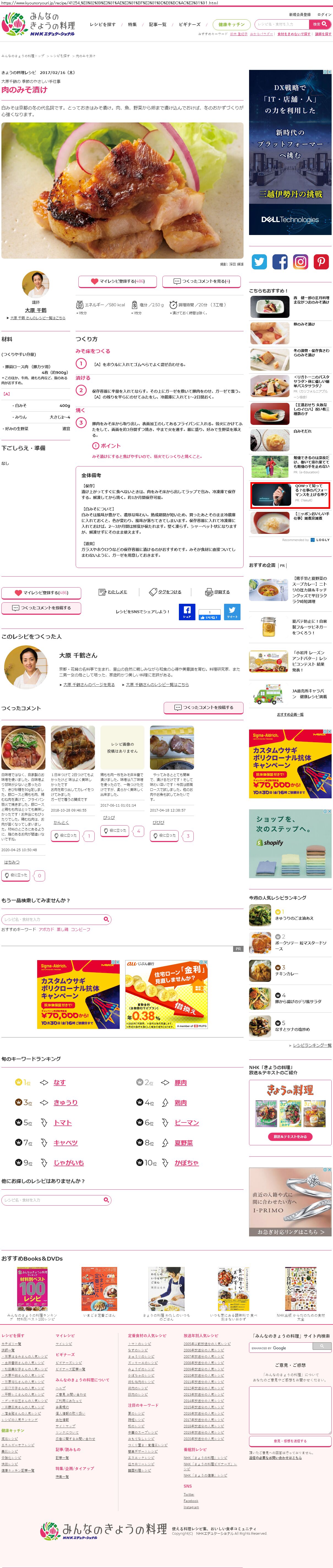Send feedback with 意見・感想を送信する

[290, 1441]
